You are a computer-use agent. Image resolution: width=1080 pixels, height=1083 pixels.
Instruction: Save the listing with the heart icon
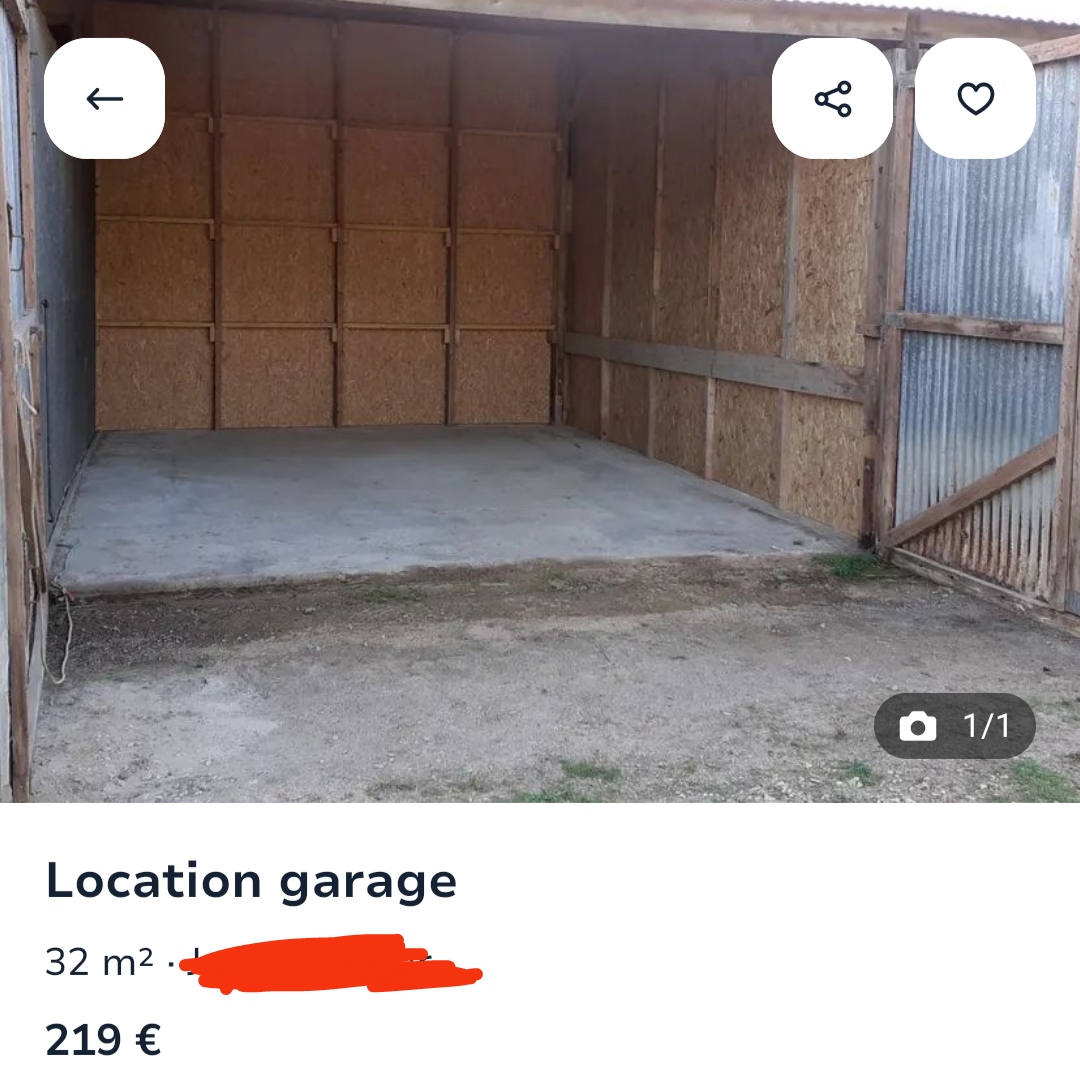(975, 98)
